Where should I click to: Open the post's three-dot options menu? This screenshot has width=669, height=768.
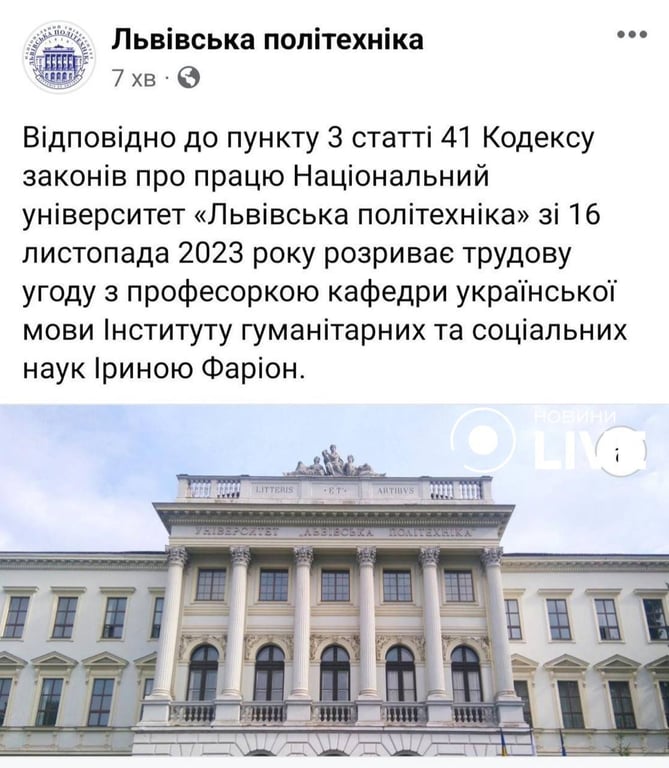(x=631, y=35)
